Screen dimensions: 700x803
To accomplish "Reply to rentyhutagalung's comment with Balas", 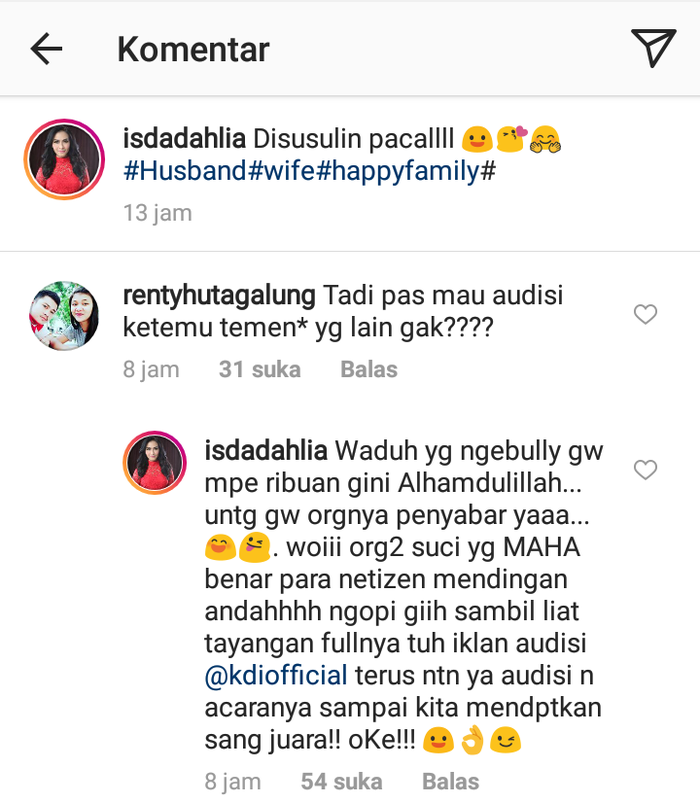I will tap(368, 369).
